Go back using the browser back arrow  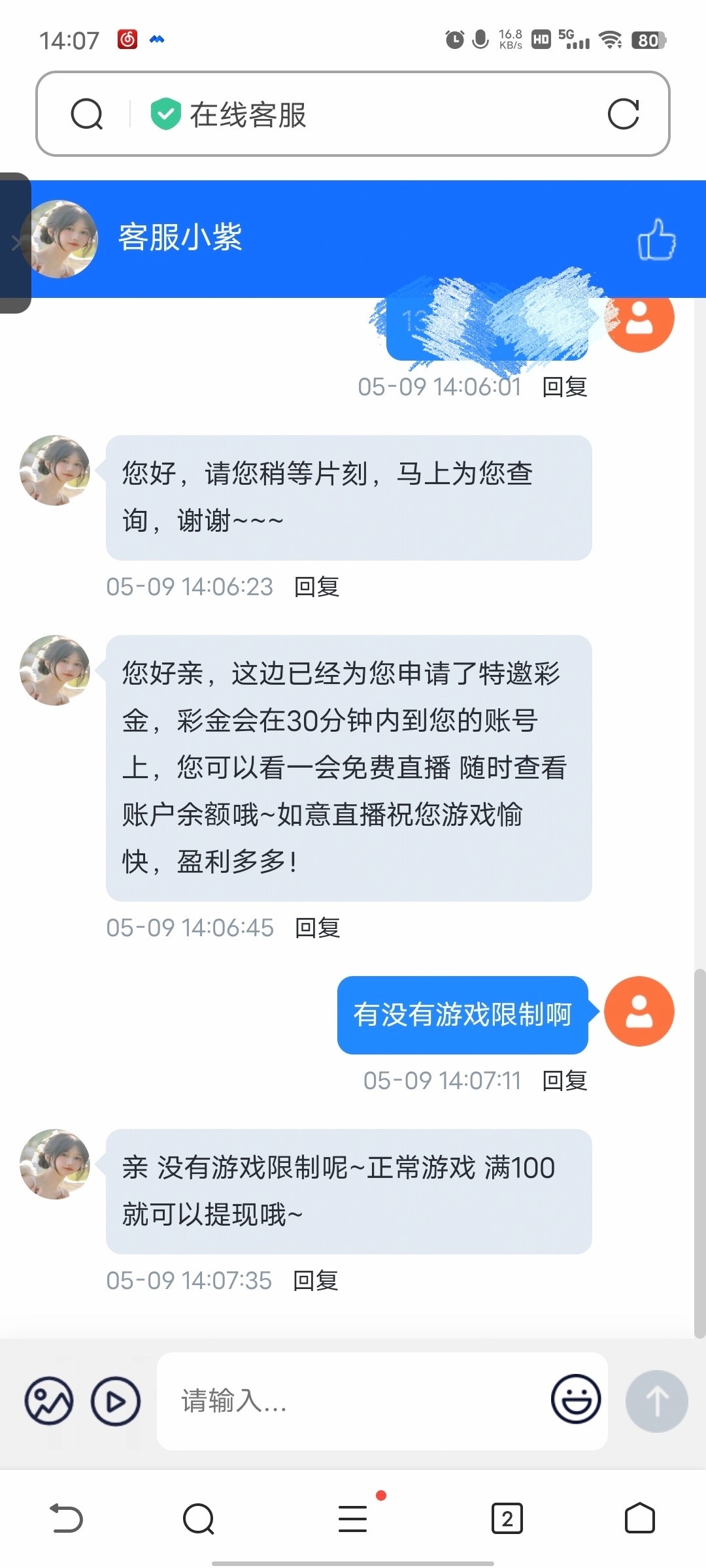pyautogui.click(x=66, y=1518)
